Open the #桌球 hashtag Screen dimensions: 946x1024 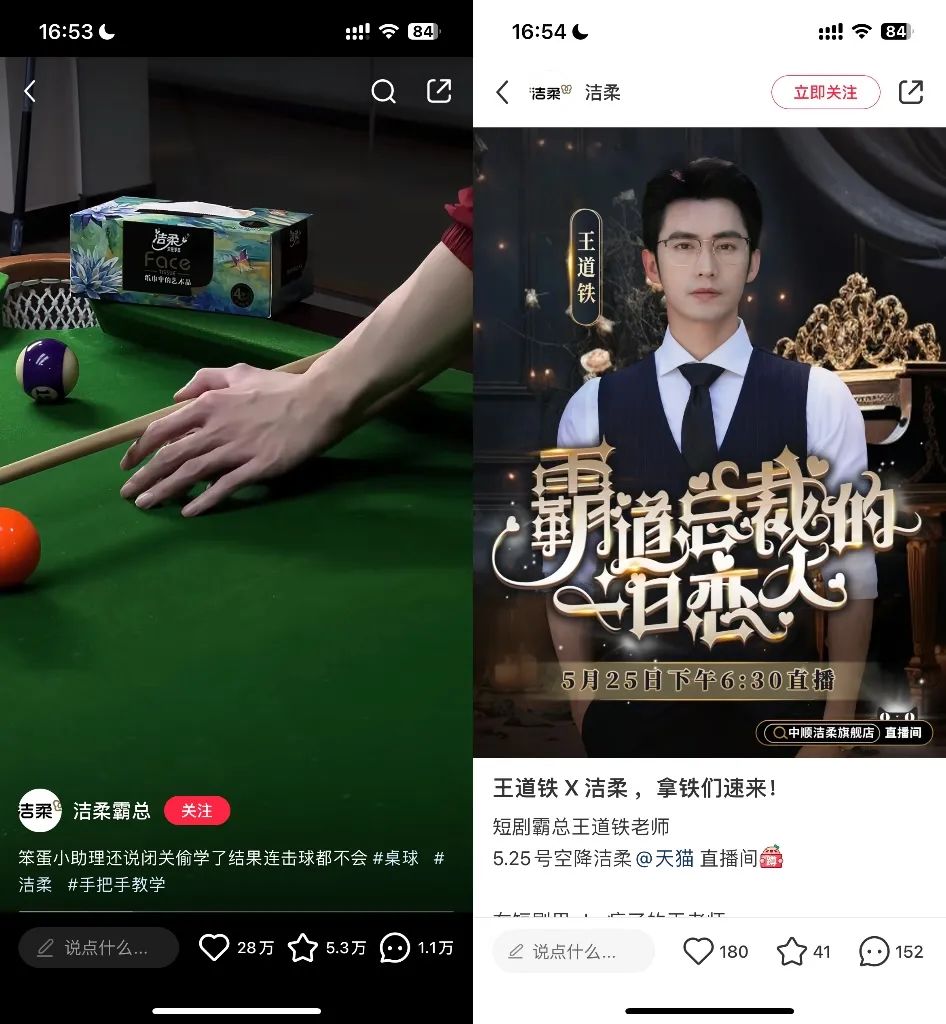pos(396,858)
